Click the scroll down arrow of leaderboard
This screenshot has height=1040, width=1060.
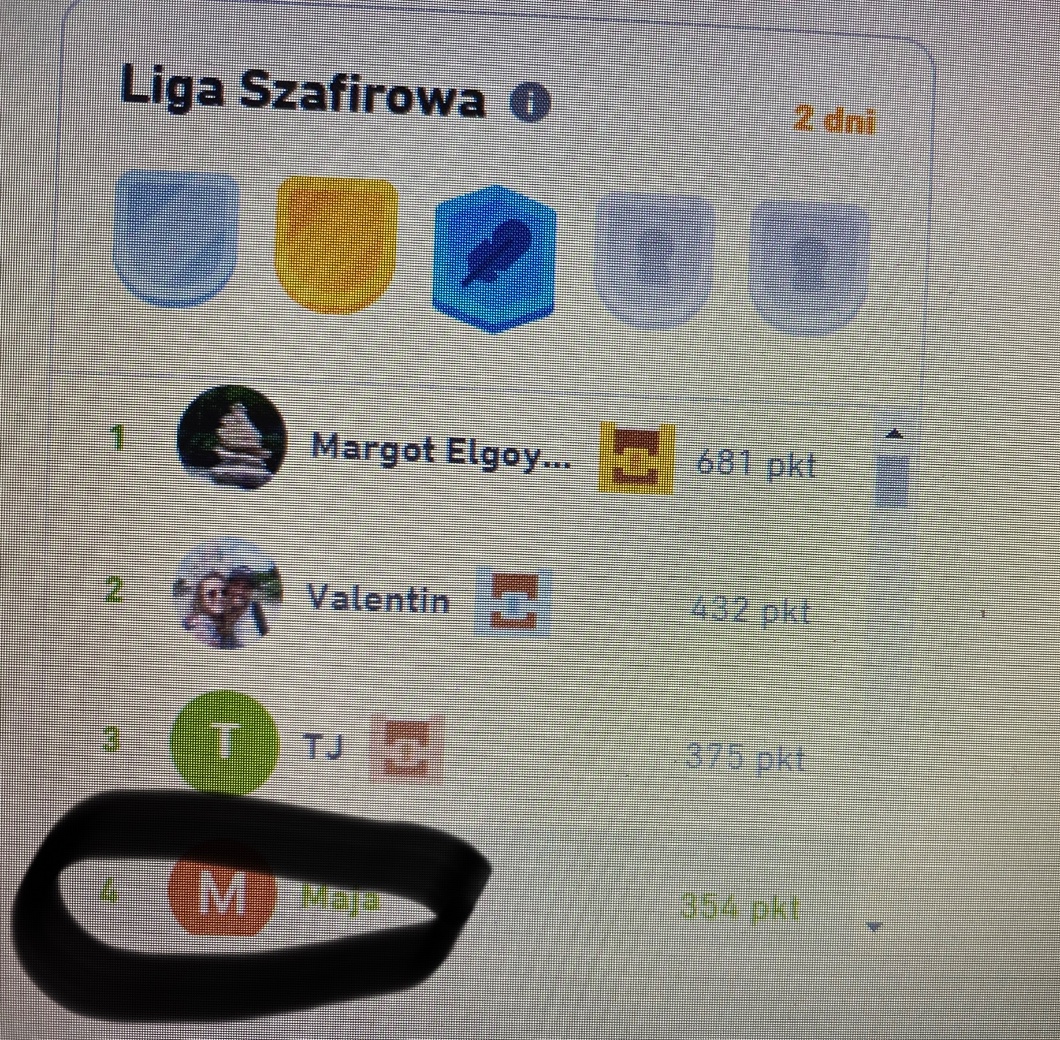coord(873,927)
